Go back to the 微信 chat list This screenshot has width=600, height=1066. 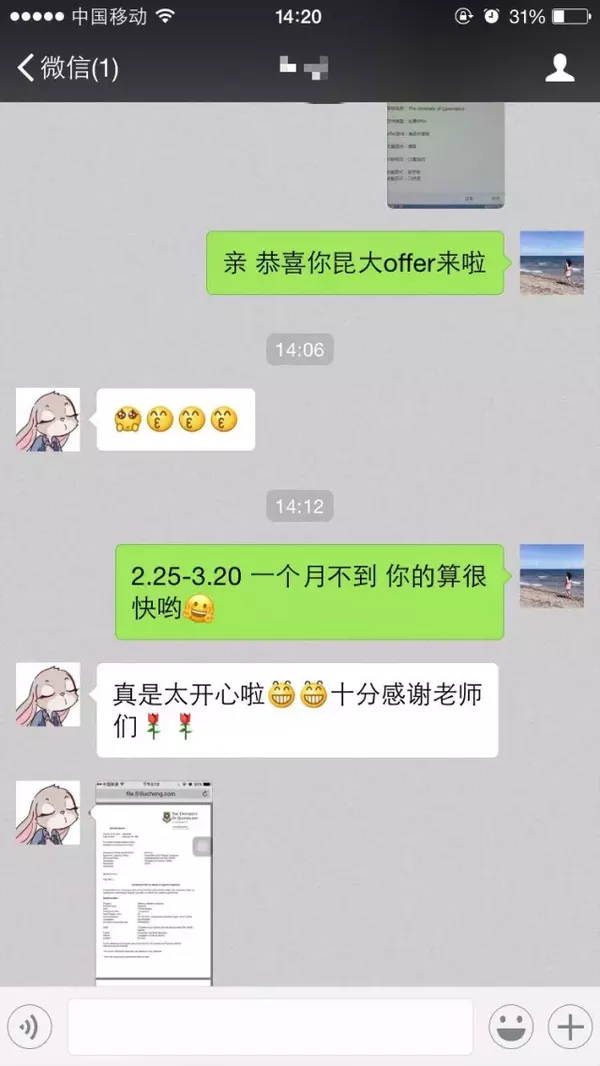pos(66,68)
